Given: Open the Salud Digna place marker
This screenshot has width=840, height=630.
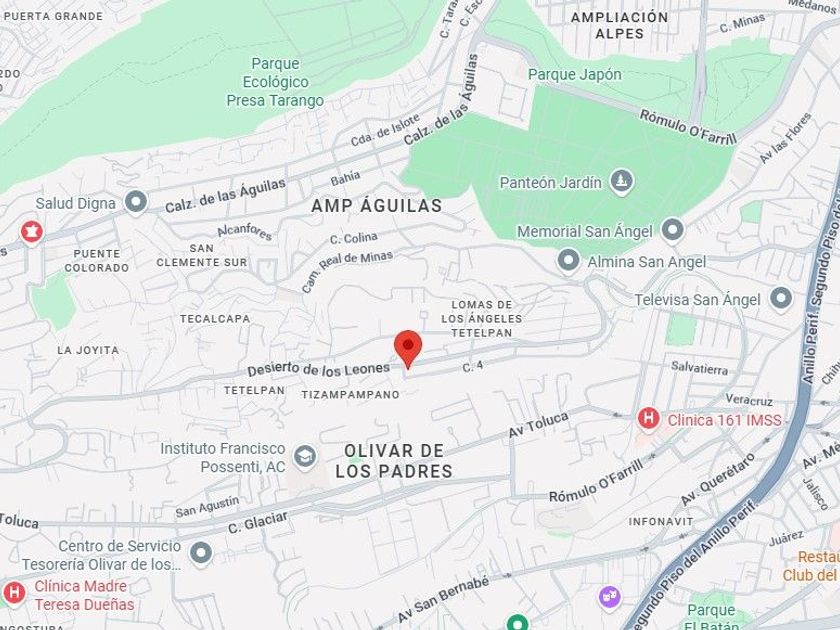Looking at the screenshot, I should (x=136, y=202).
